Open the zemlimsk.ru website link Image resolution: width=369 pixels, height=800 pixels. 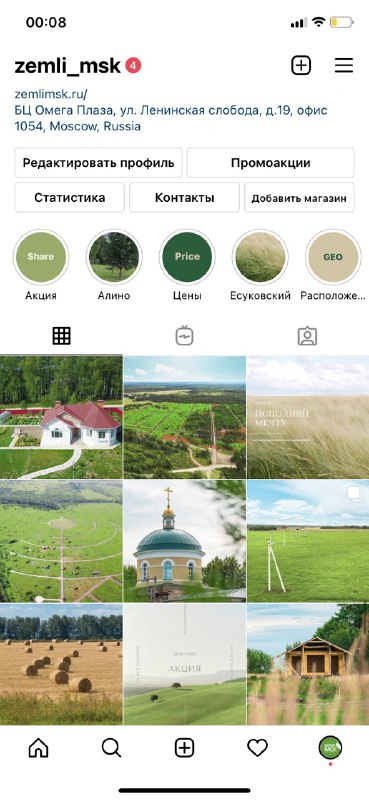click(51, 94)
